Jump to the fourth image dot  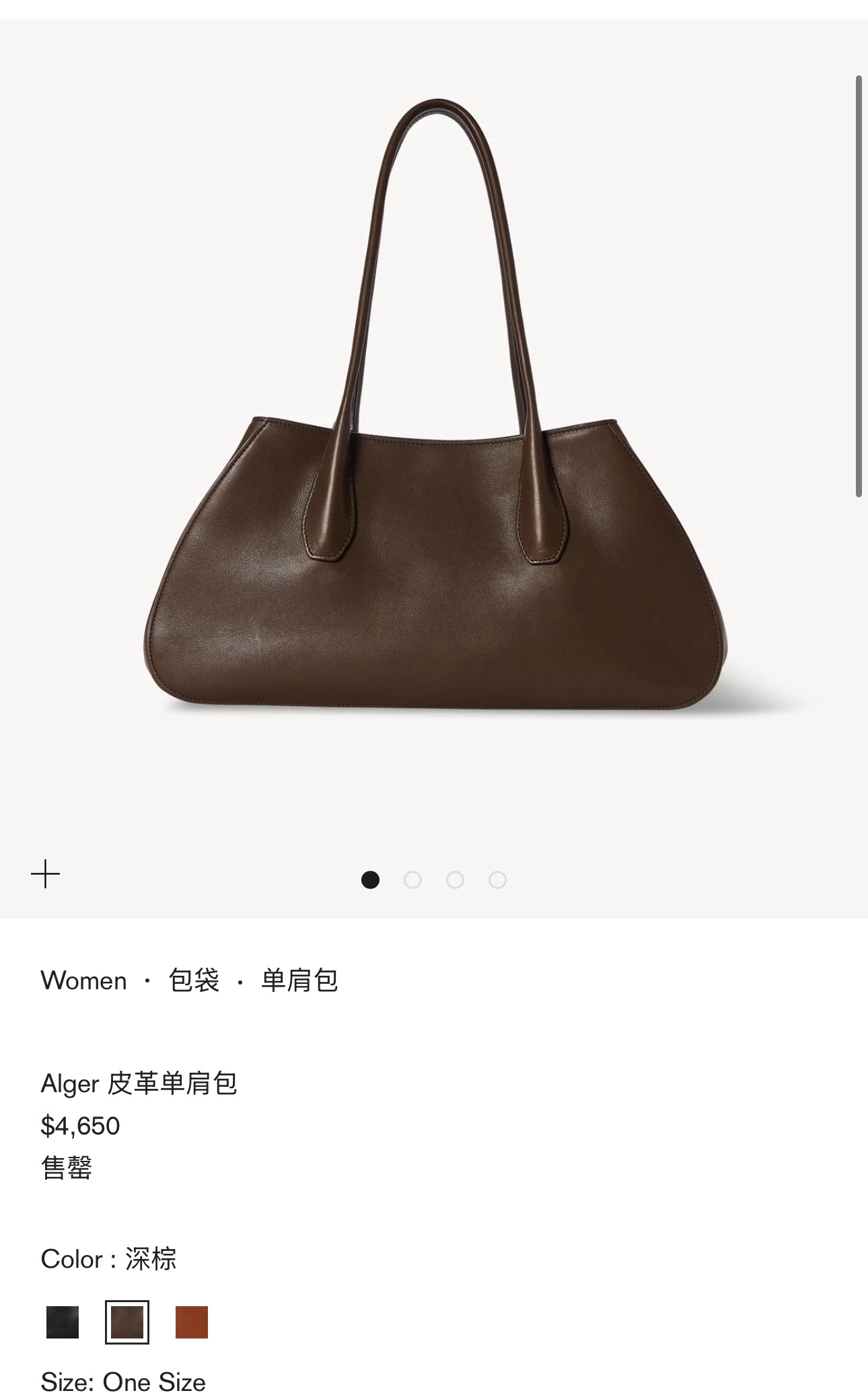tap(497, 880)
